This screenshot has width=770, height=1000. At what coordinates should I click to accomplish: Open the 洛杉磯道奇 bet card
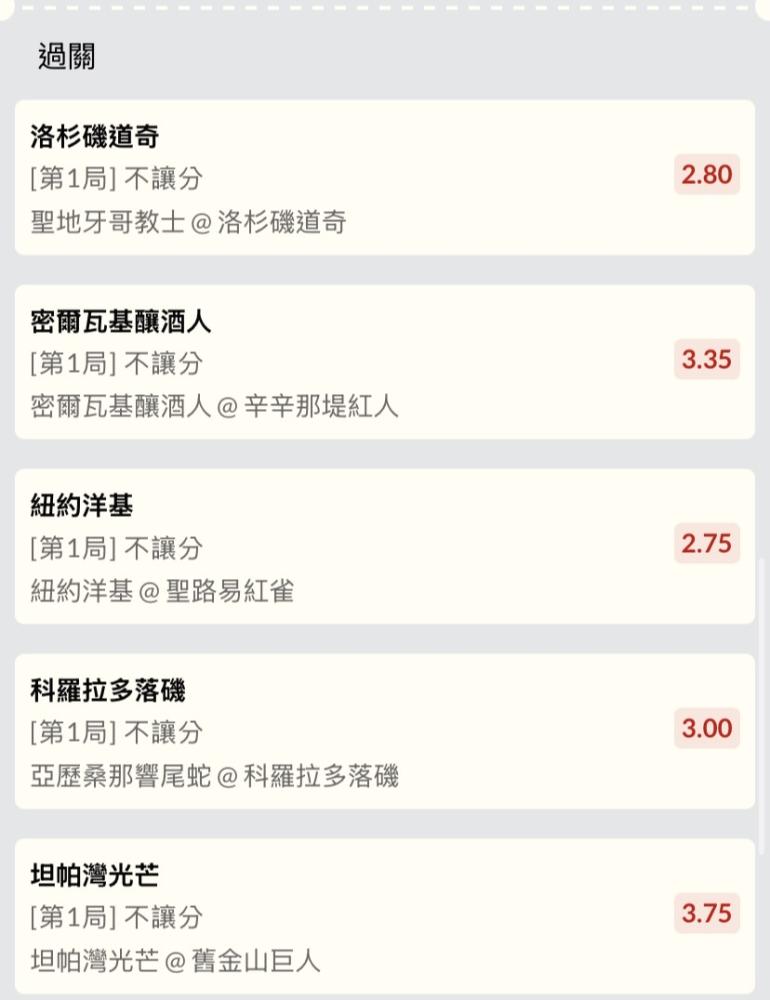[384, 177]
